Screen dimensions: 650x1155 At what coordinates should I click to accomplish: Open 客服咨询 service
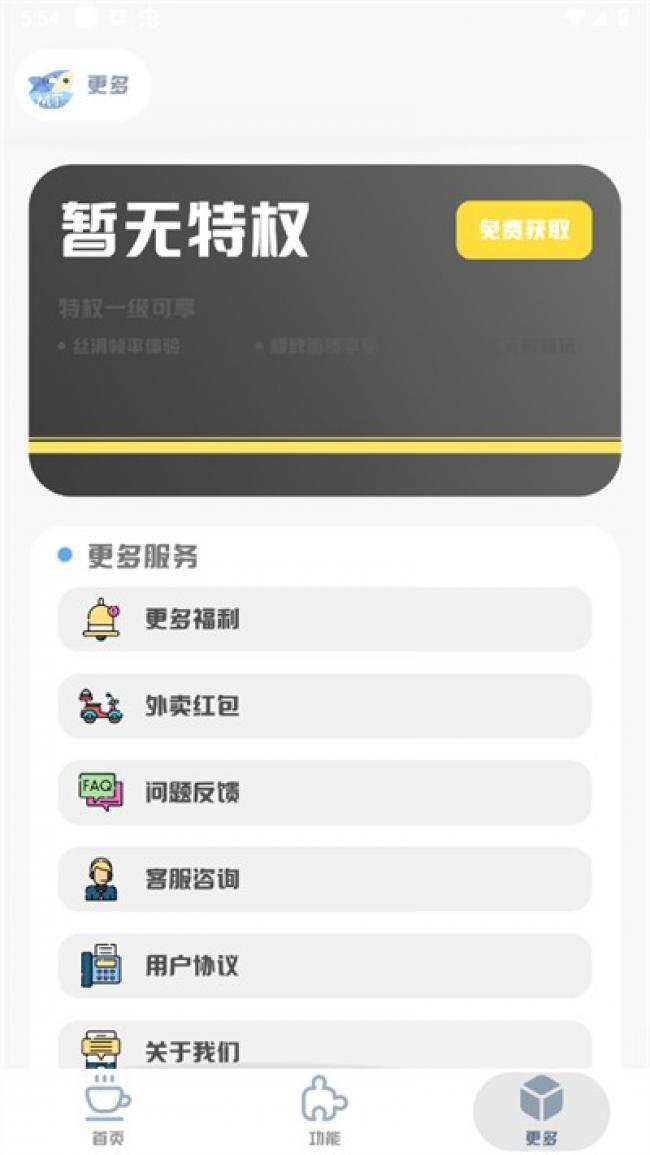tap(324, 880)
